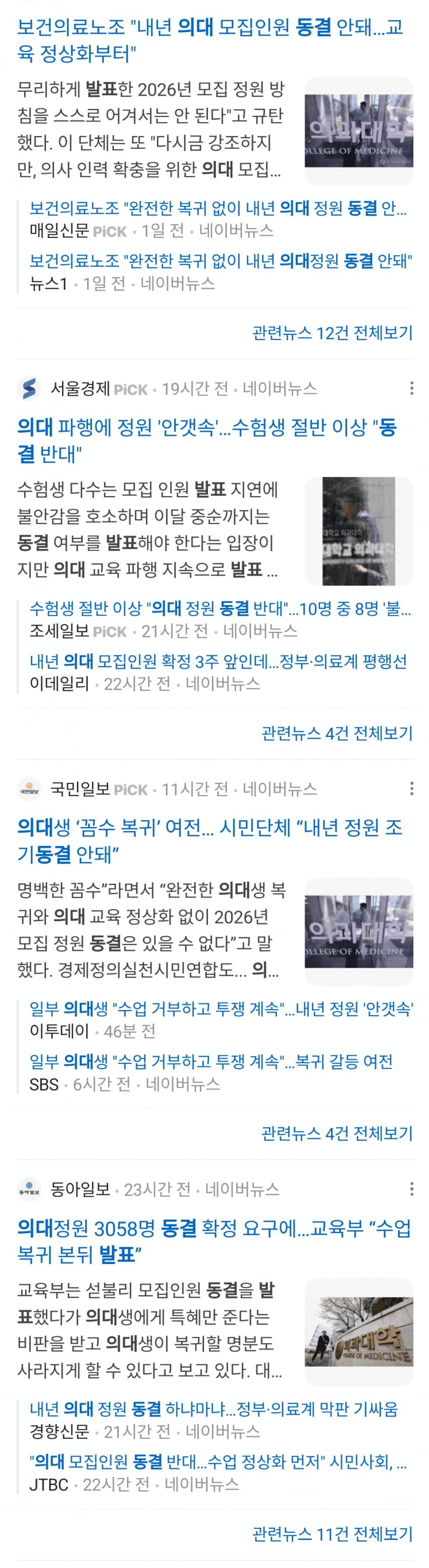Screen dimensions: 429x1568
Task: Open overflow menu for 국민일보 article
Action: pos(412,789)
